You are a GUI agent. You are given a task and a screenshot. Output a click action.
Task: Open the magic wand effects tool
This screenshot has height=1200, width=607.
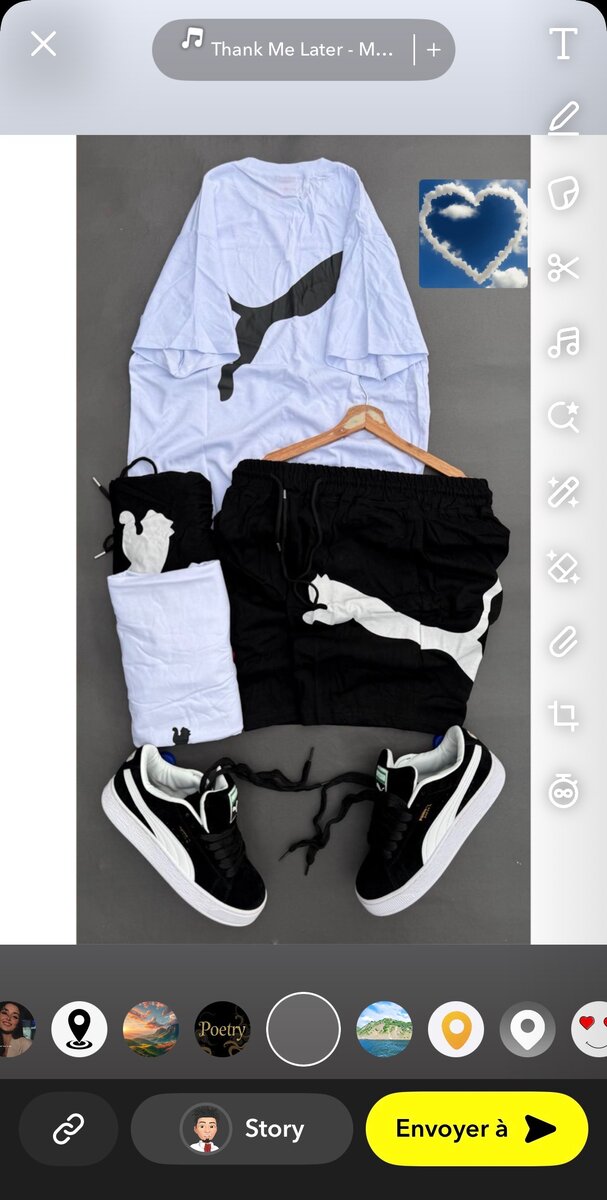[563, 492]
